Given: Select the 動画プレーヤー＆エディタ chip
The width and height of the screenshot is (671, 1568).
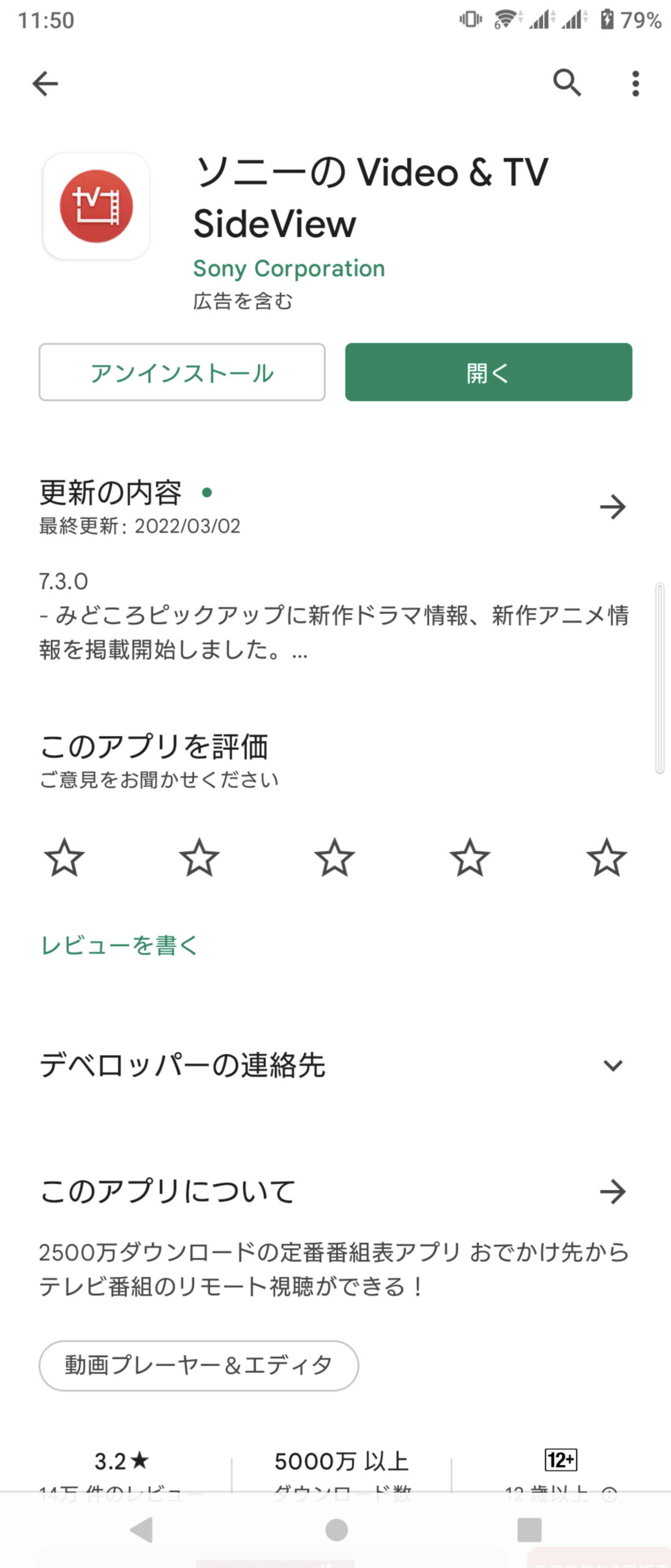Looking at the screenshot, I should [198, 1365].
